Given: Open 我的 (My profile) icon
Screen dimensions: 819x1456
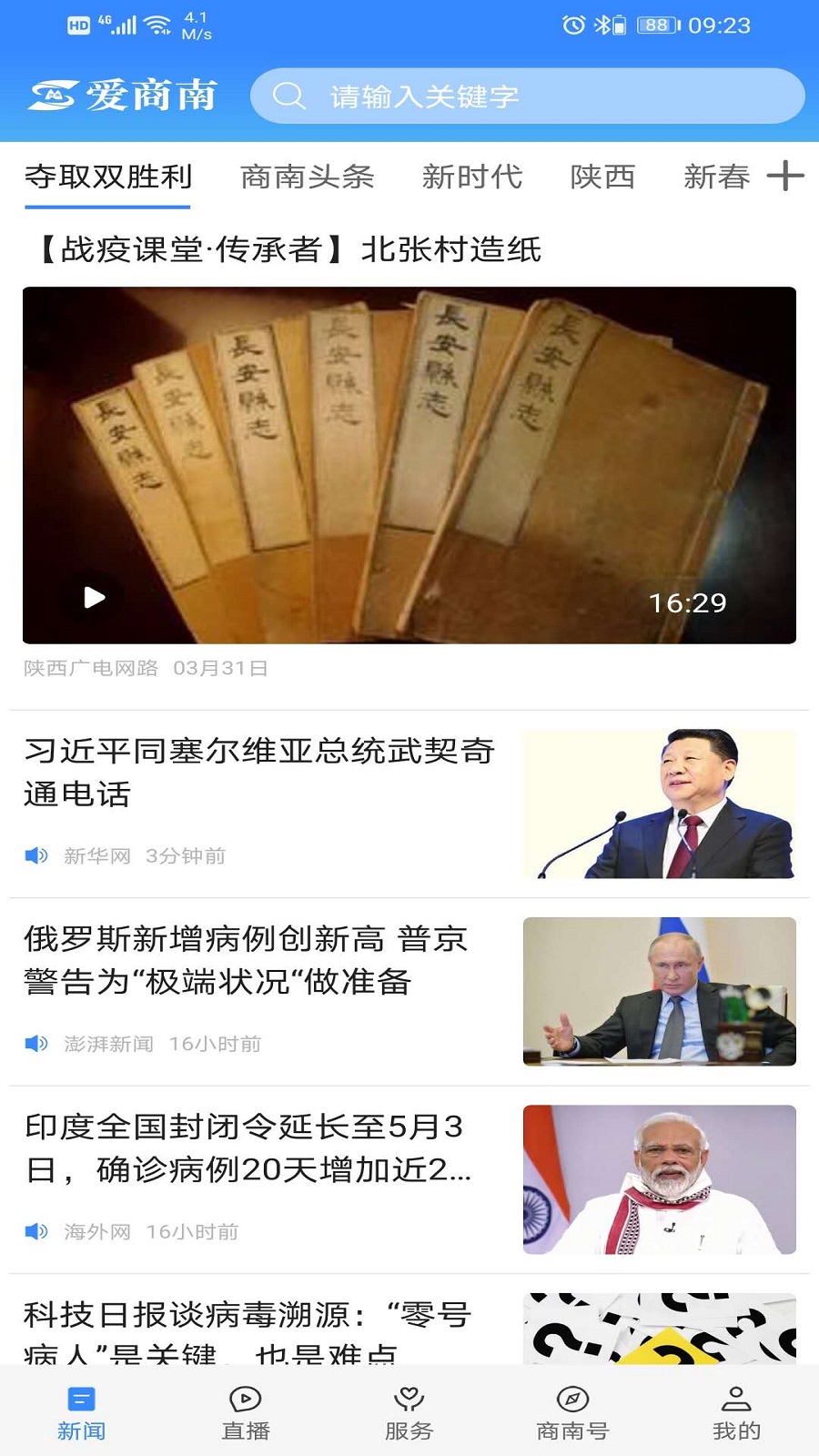Looking at the screenshot, I should 735,1399.
